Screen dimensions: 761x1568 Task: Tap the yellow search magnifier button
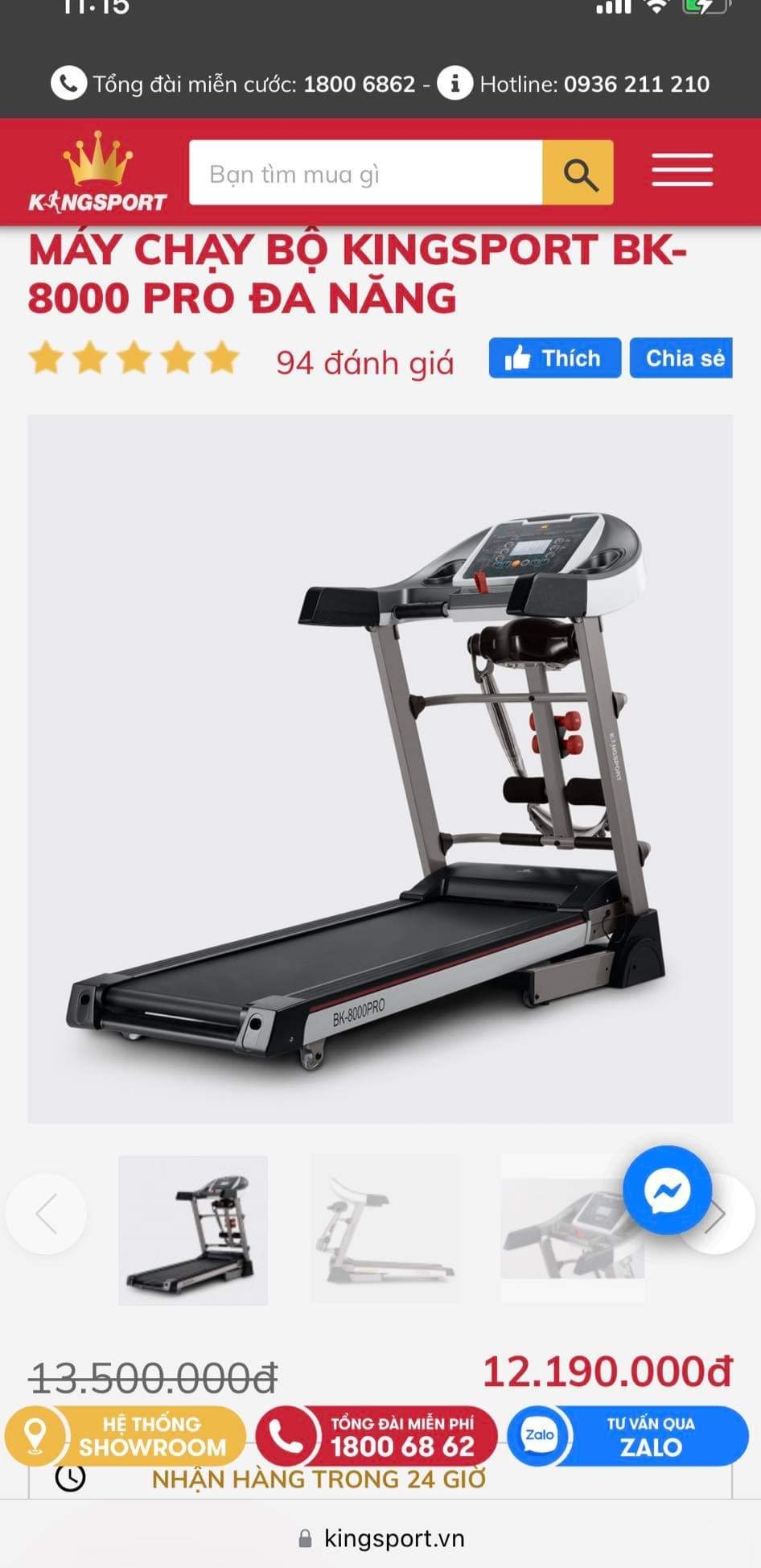tap(578, 173)
